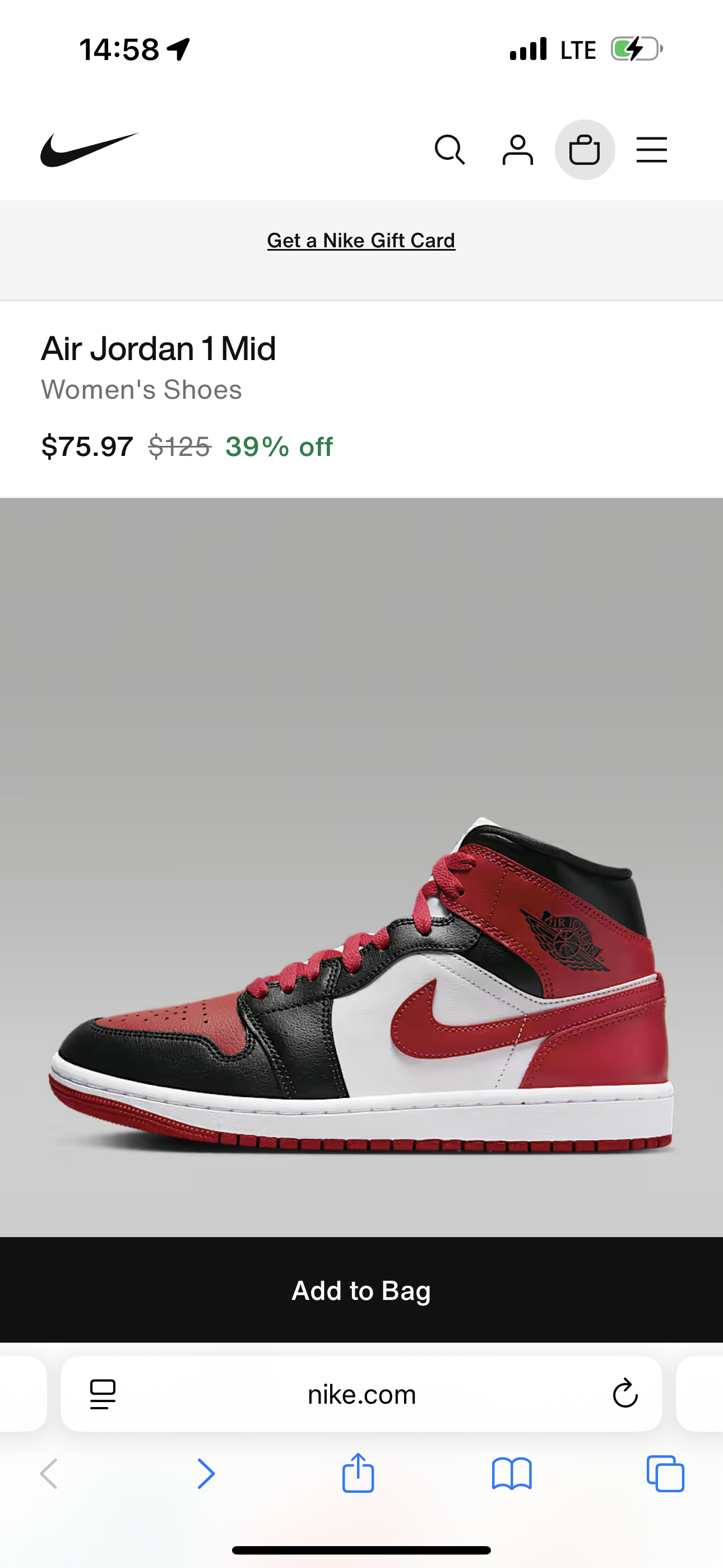Open the shopping bag
The image size is (723, 1568).
click(584, 150)
